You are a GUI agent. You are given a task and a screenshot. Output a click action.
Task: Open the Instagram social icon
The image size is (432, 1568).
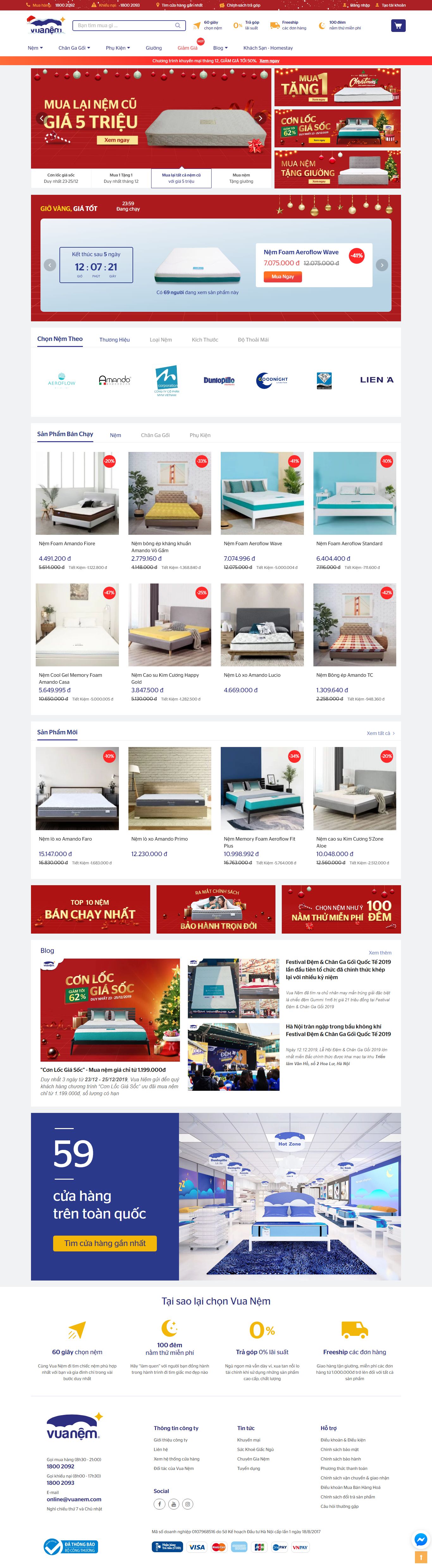pos(188,1504)
